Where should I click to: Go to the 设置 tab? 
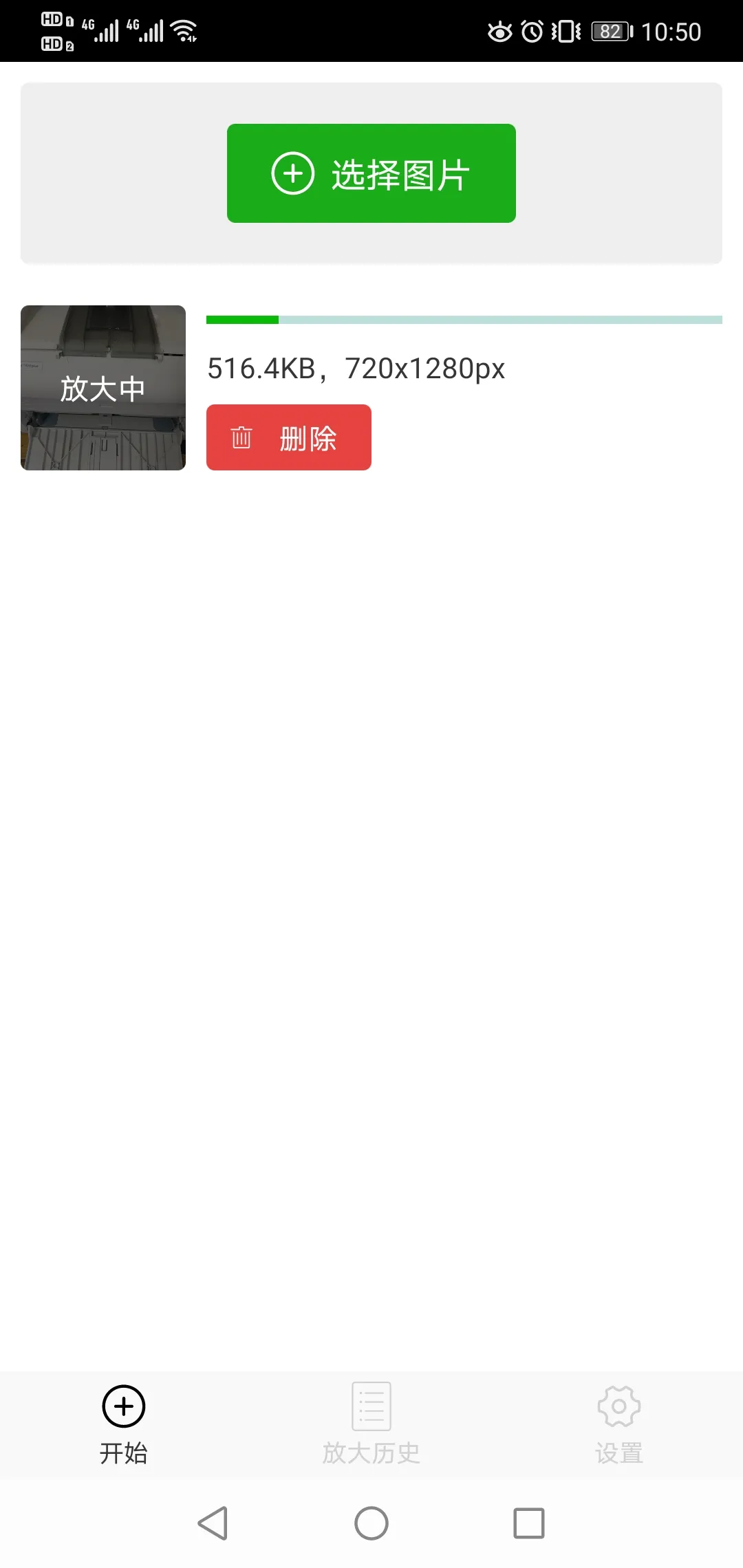[x=619, y=1425]
